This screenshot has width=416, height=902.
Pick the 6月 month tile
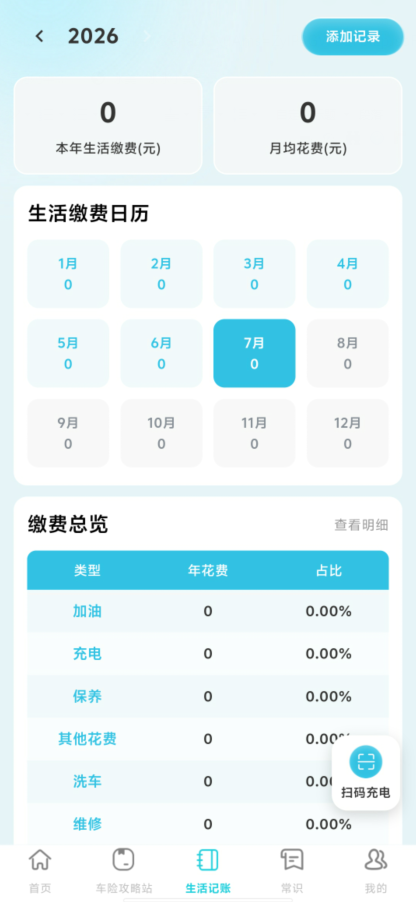coord(161,353)
